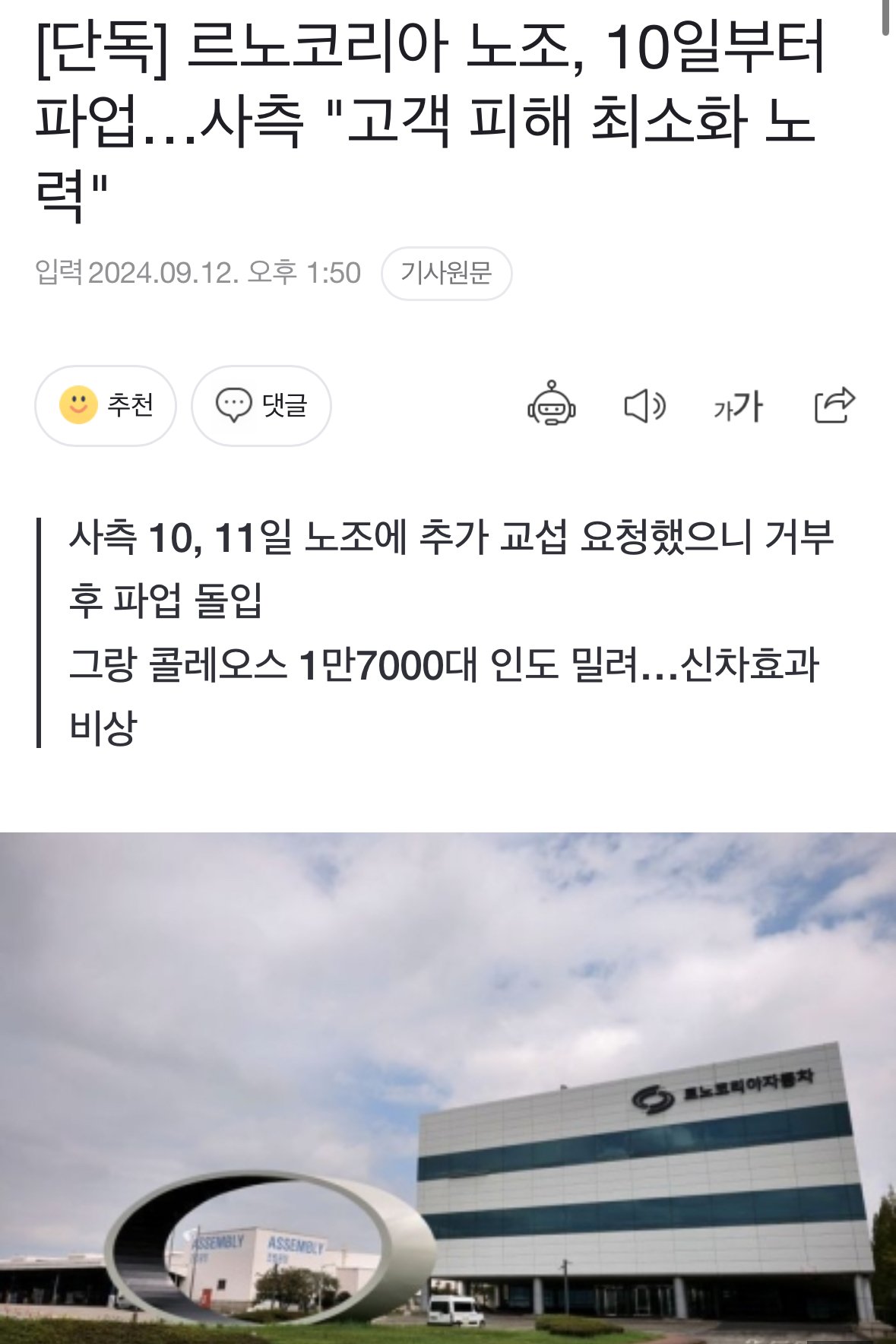Open the 댓글 comments section
Screen dimensions: 896x1344
click(261, 405)
